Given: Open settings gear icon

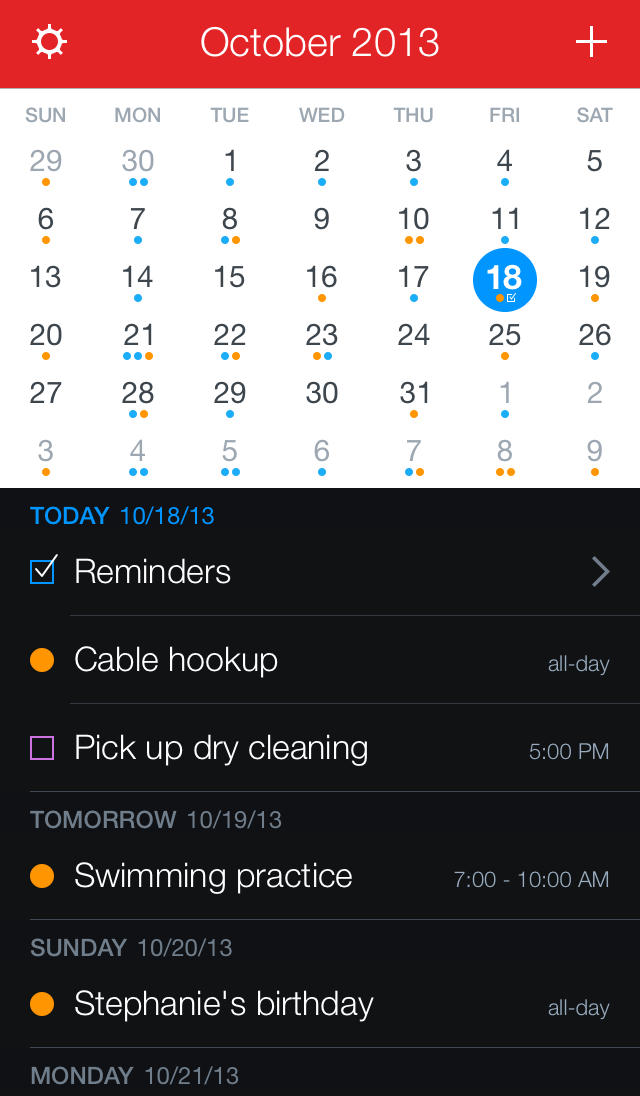Looking at the screenshot, I should pyautogui.click(x=49, y=42).
